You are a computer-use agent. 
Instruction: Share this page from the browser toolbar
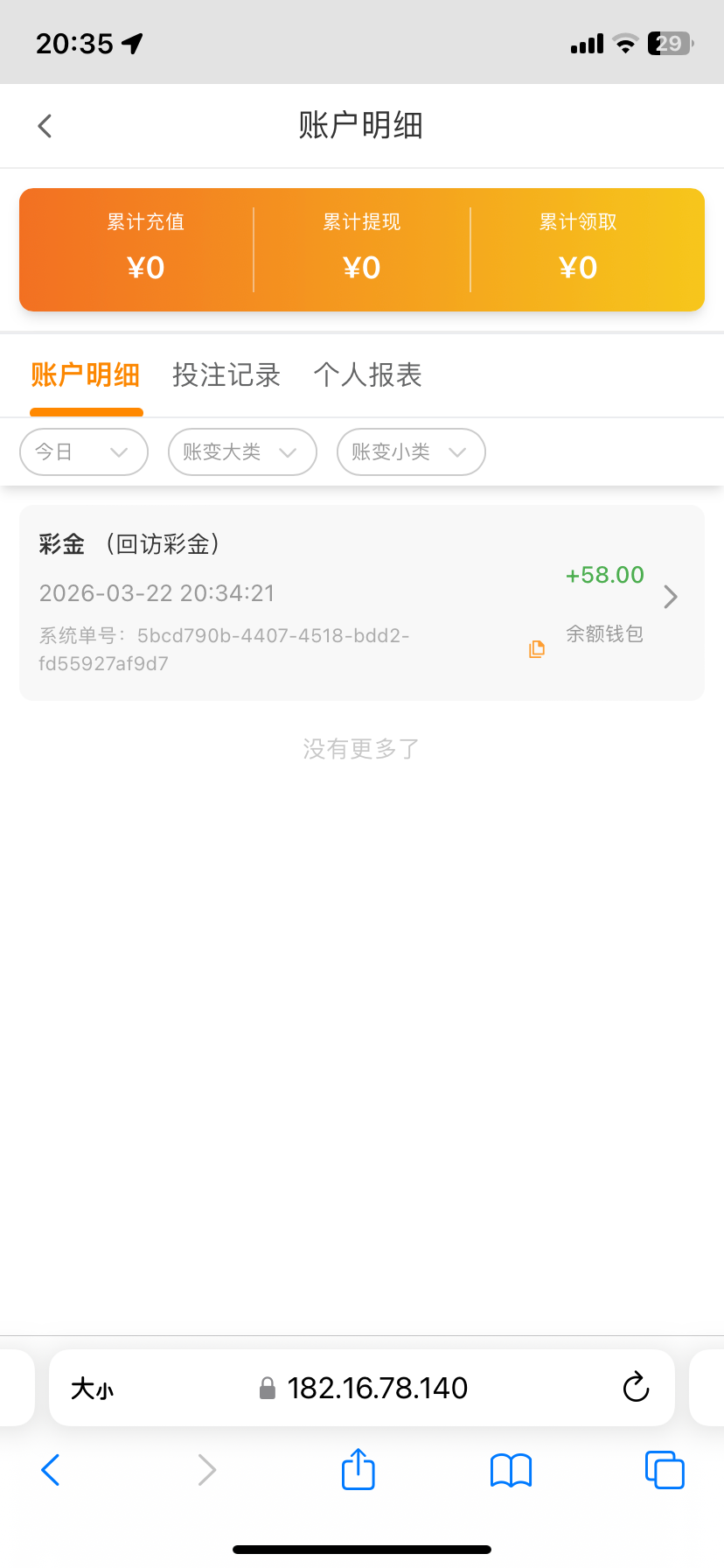click(x=358, y=1469)
